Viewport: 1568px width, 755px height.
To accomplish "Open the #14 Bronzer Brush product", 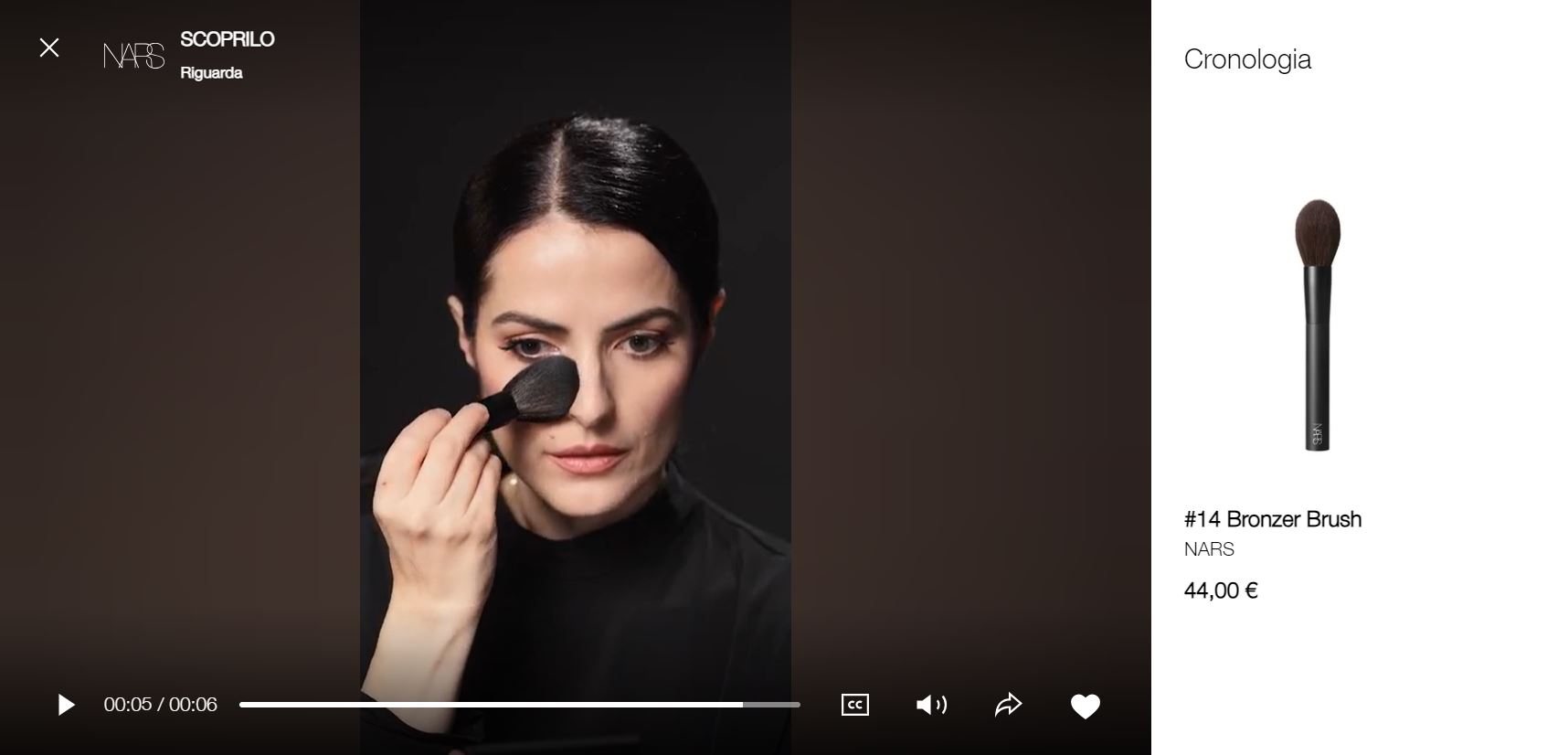I will pyautogui.click(x=1272, y=519).
